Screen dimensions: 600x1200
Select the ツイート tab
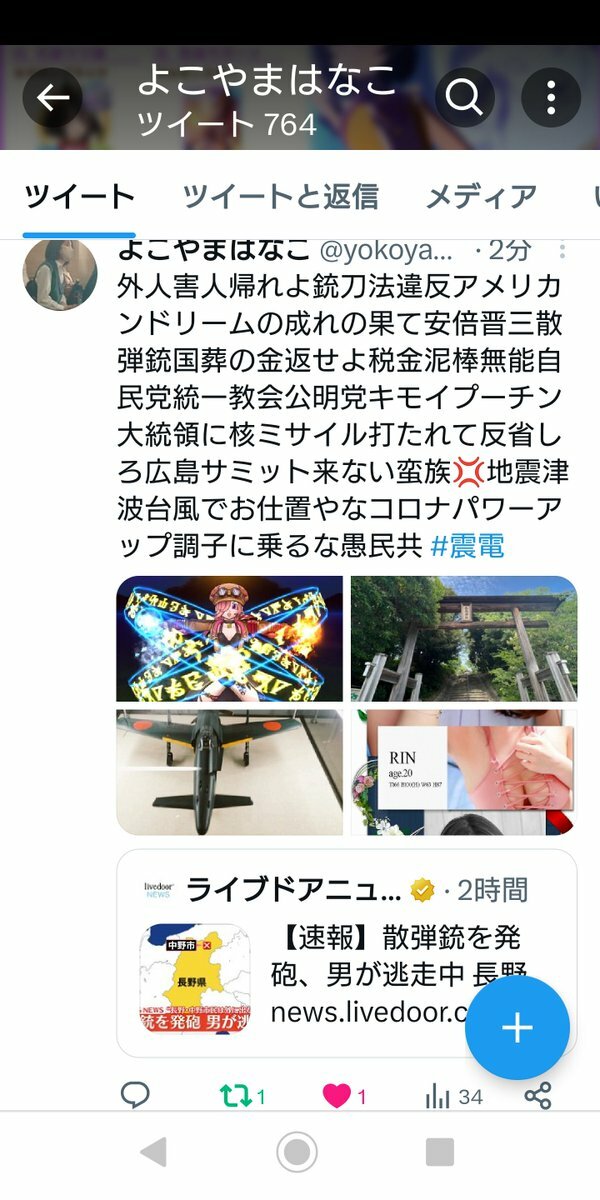79,196
